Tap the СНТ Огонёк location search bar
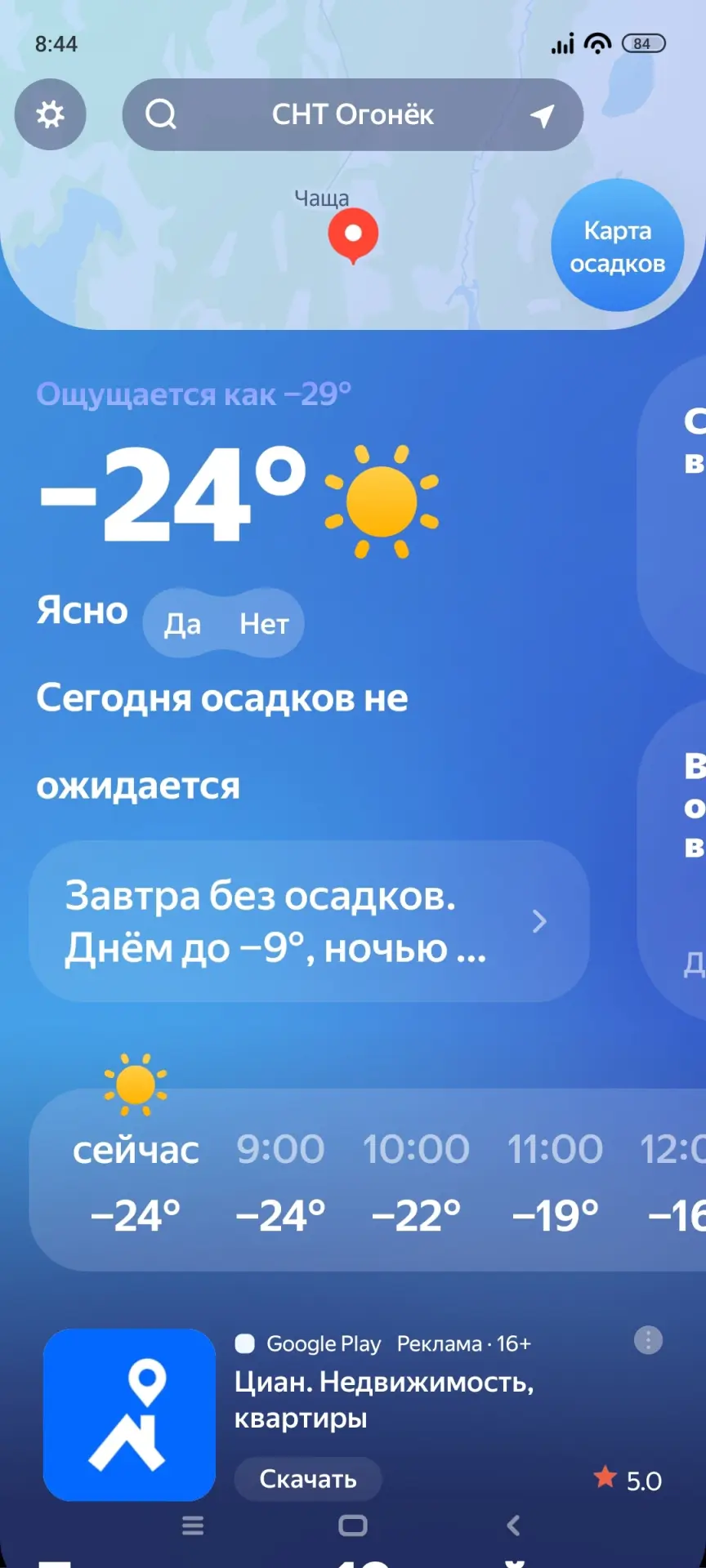Image resolution: width=706 pixels, height=1568 pixels. pyautogui.click(x=351, y=114)
